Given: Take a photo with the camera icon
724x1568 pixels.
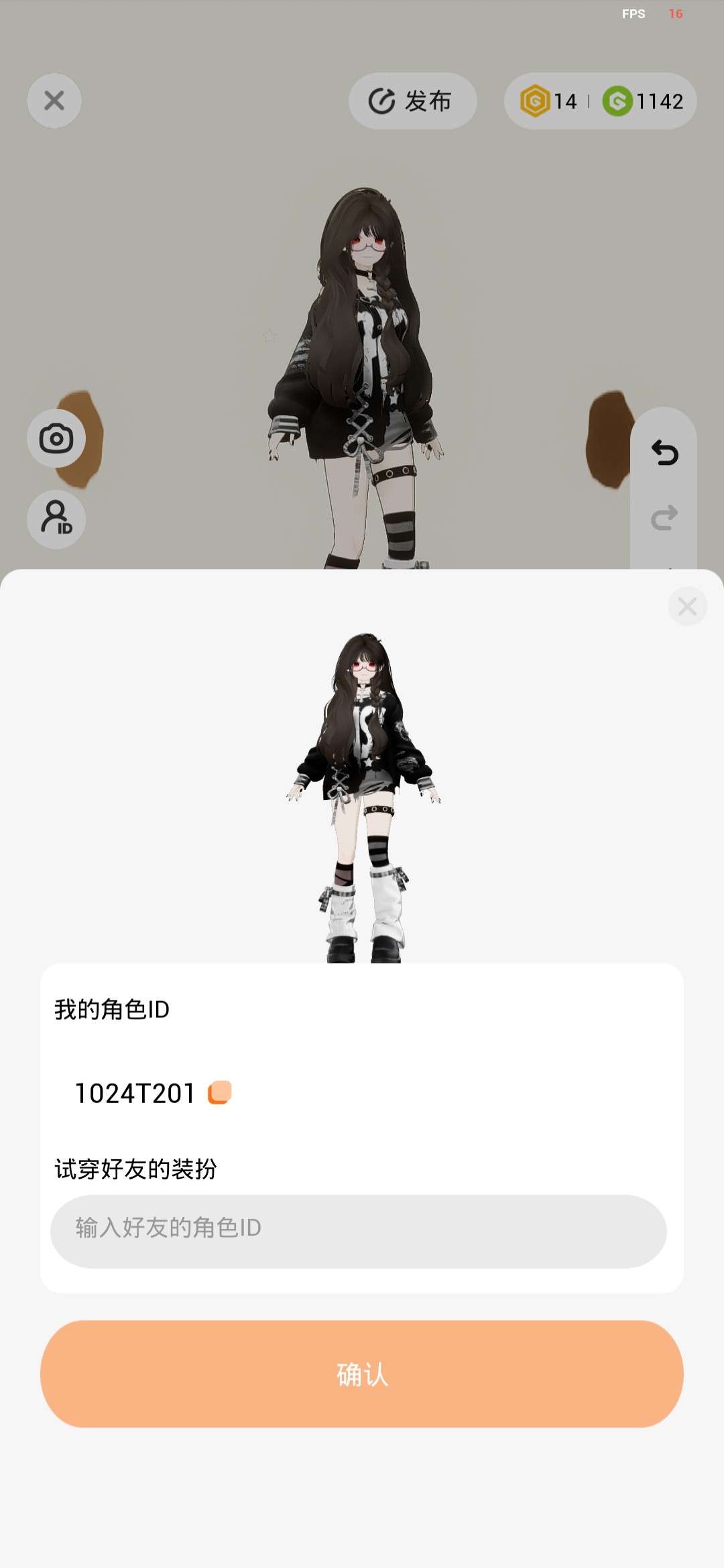Looking at the screenshot, I should tap(56, 439).
